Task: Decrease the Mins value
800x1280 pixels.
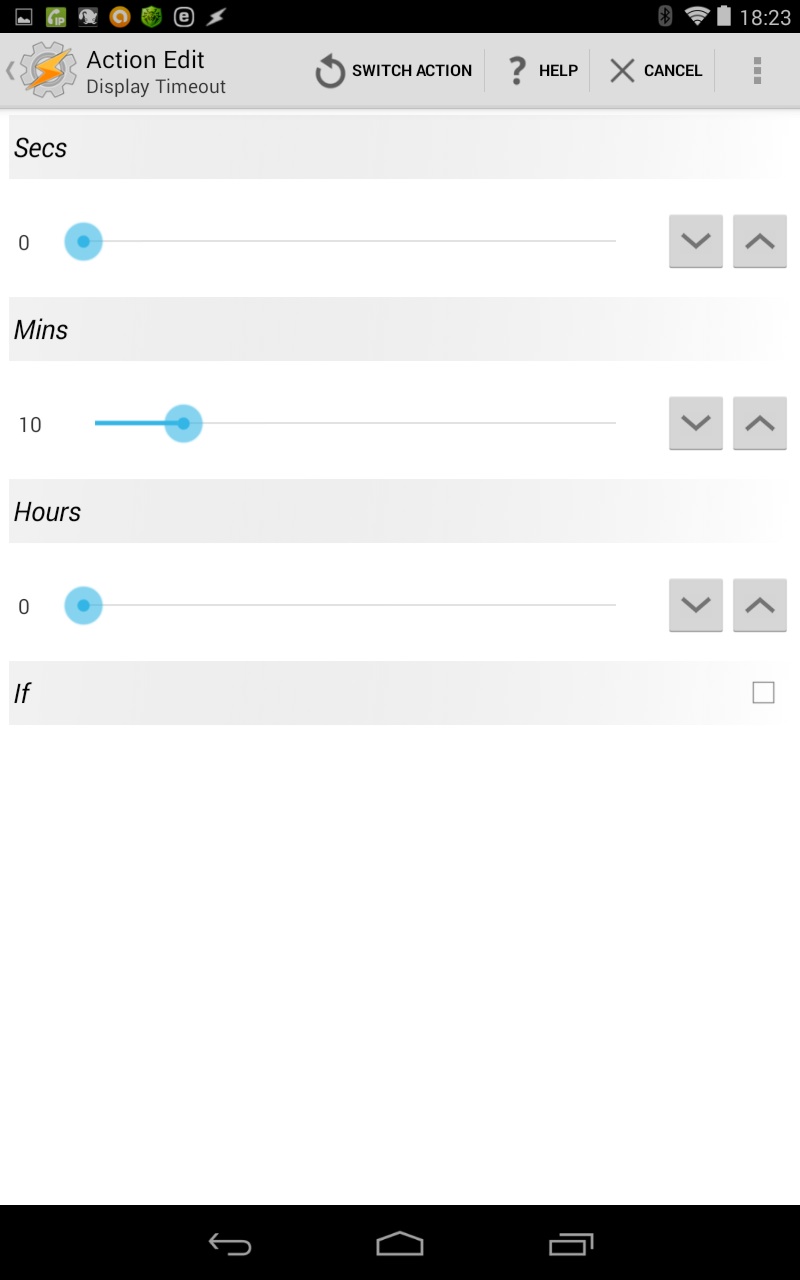Action: (x=696, y=424)
